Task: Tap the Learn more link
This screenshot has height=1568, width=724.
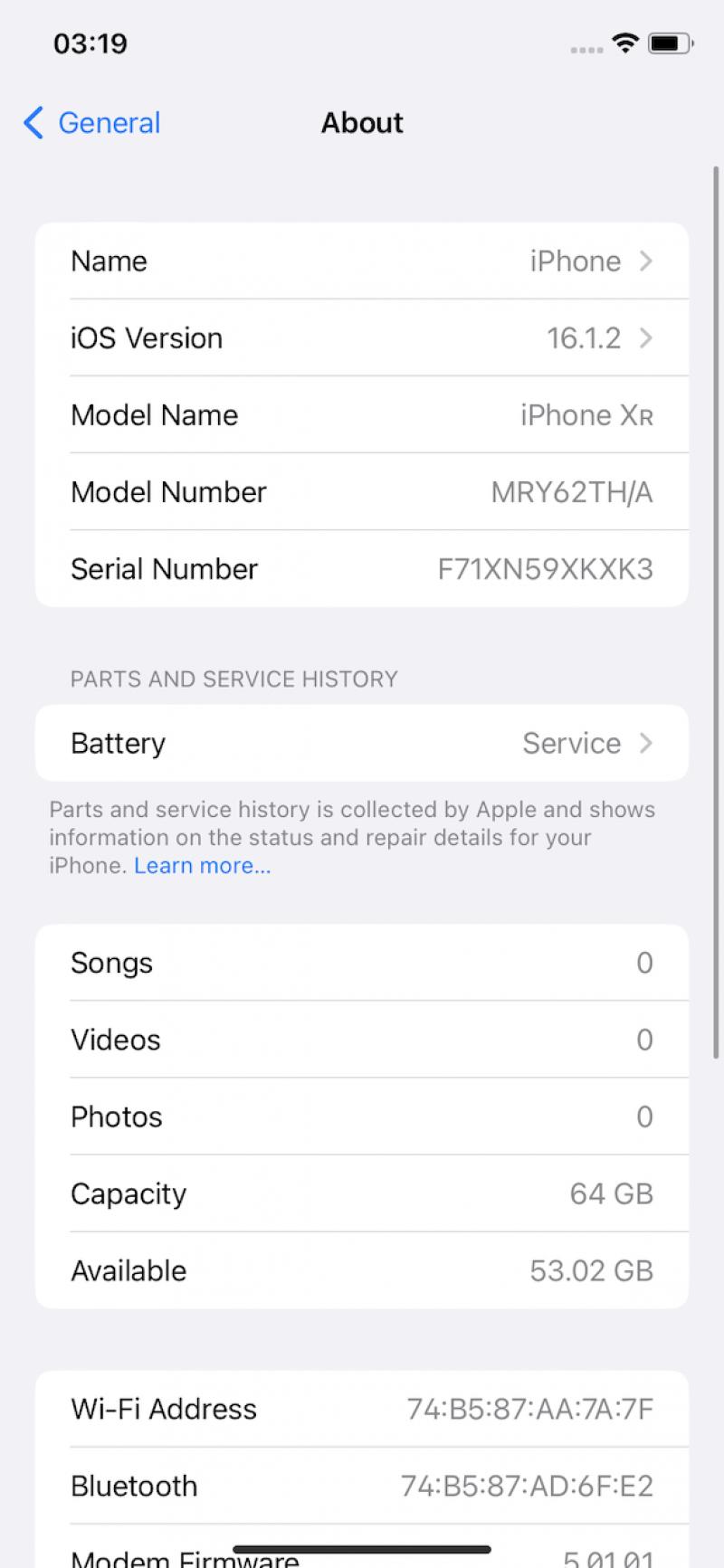Action: click(203, 866)
